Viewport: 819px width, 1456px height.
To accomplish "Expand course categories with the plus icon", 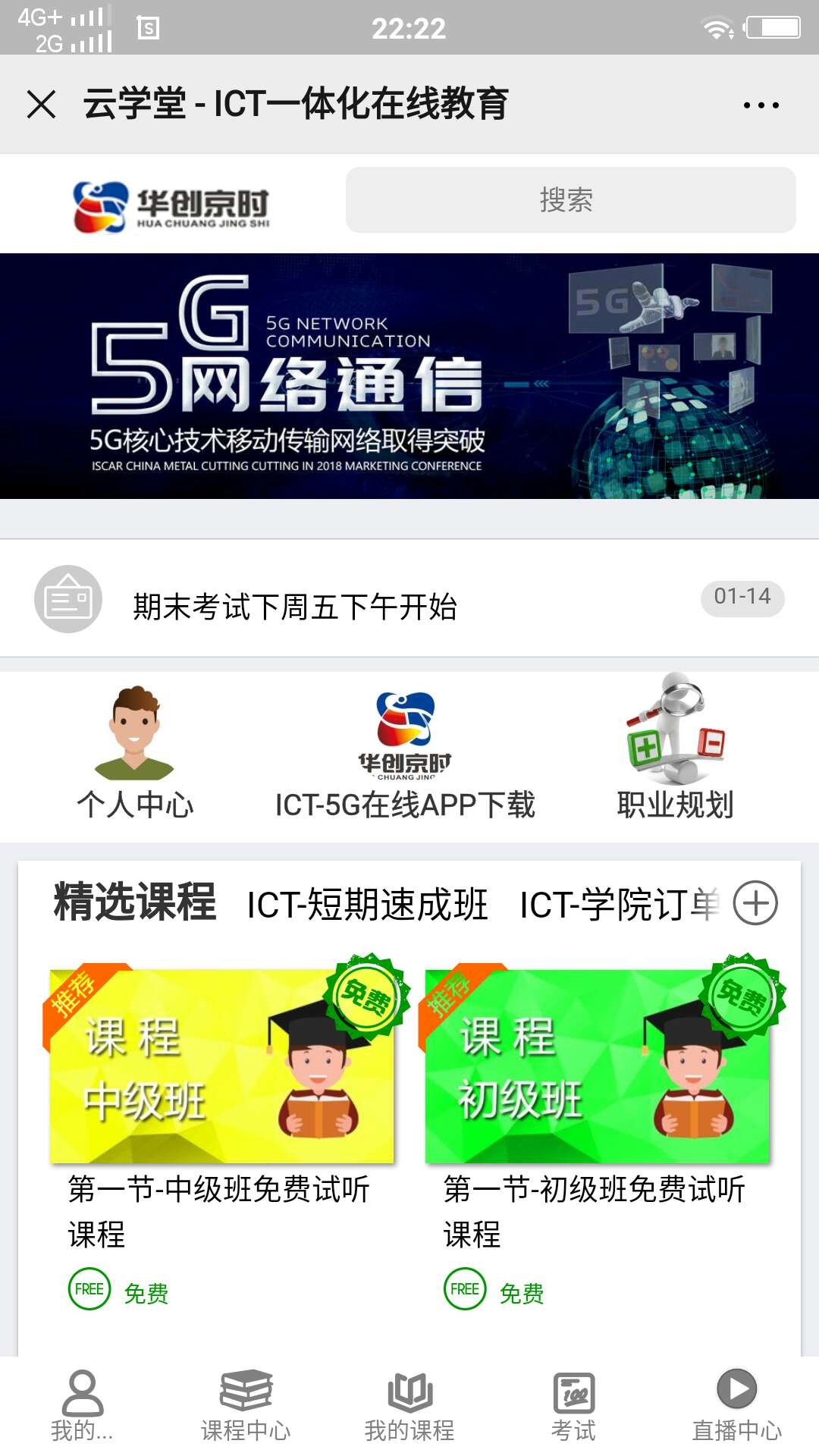I will pyautogui.click(x=755, y=903).
